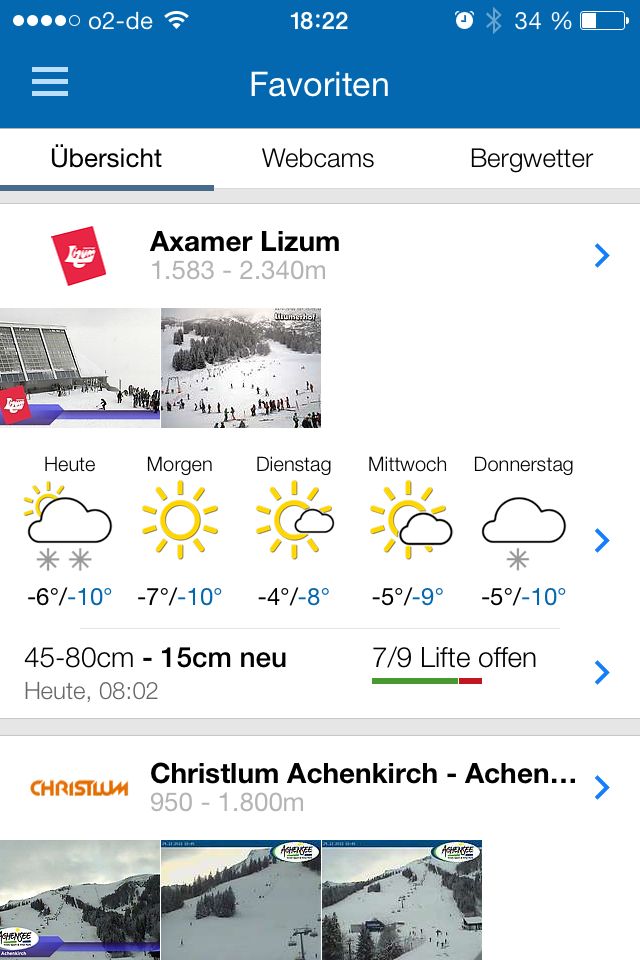
Task: Switch to the Bergwetter tab
Action: 531,158
